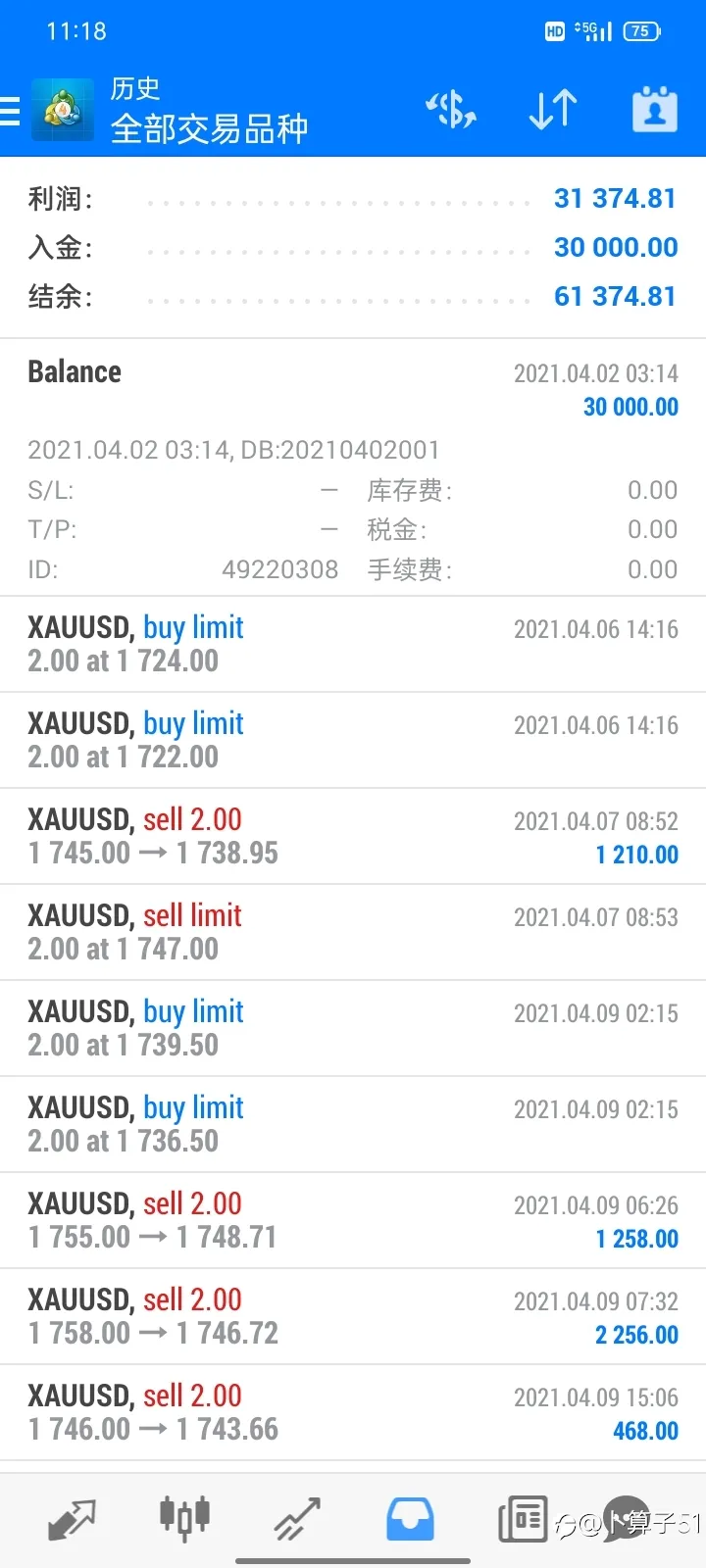Open the buy limit at 1 724.00 order
The width and height of the screenshot is (706, 1568).
353,644
